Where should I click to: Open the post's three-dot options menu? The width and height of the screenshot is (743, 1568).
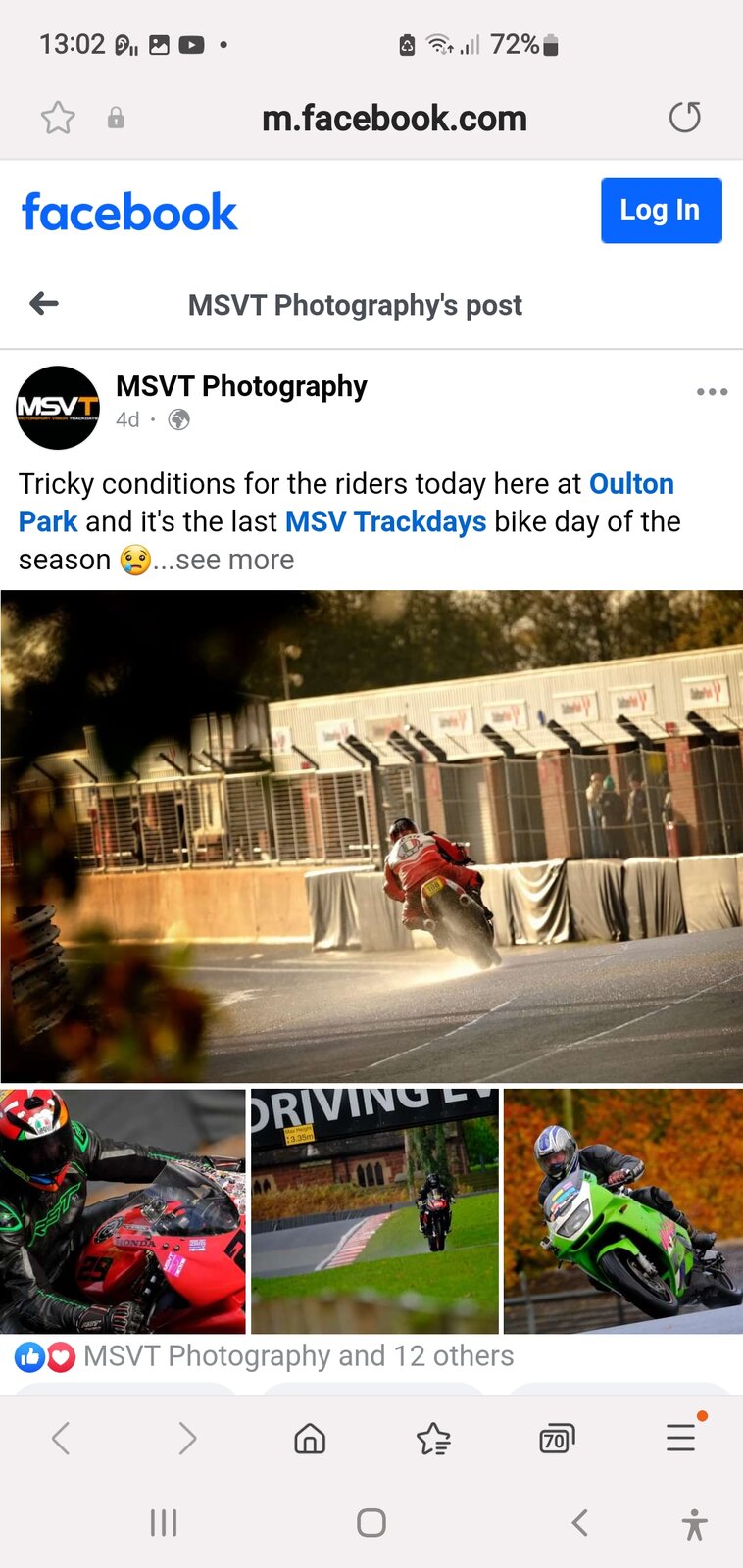[712, 391]
